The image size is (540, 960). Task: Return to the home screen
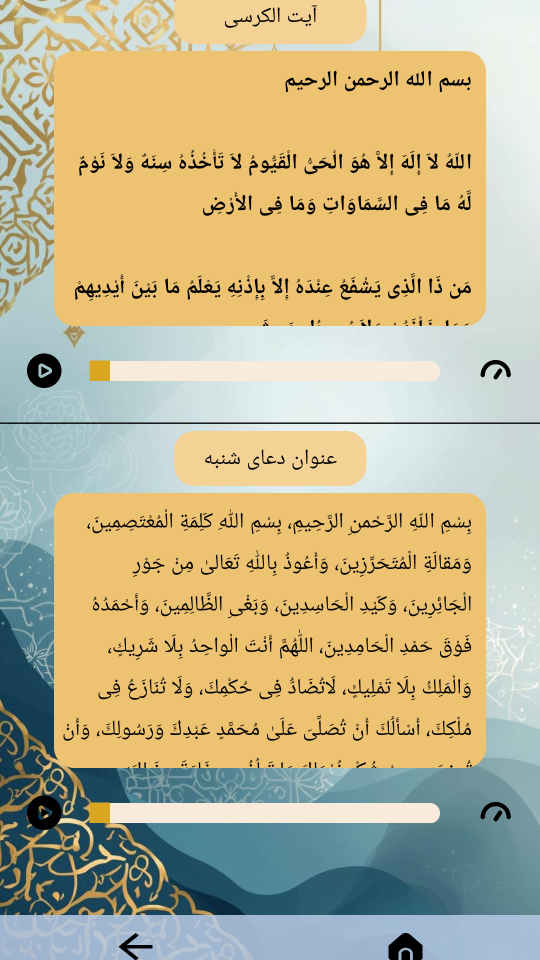(405, 947)
